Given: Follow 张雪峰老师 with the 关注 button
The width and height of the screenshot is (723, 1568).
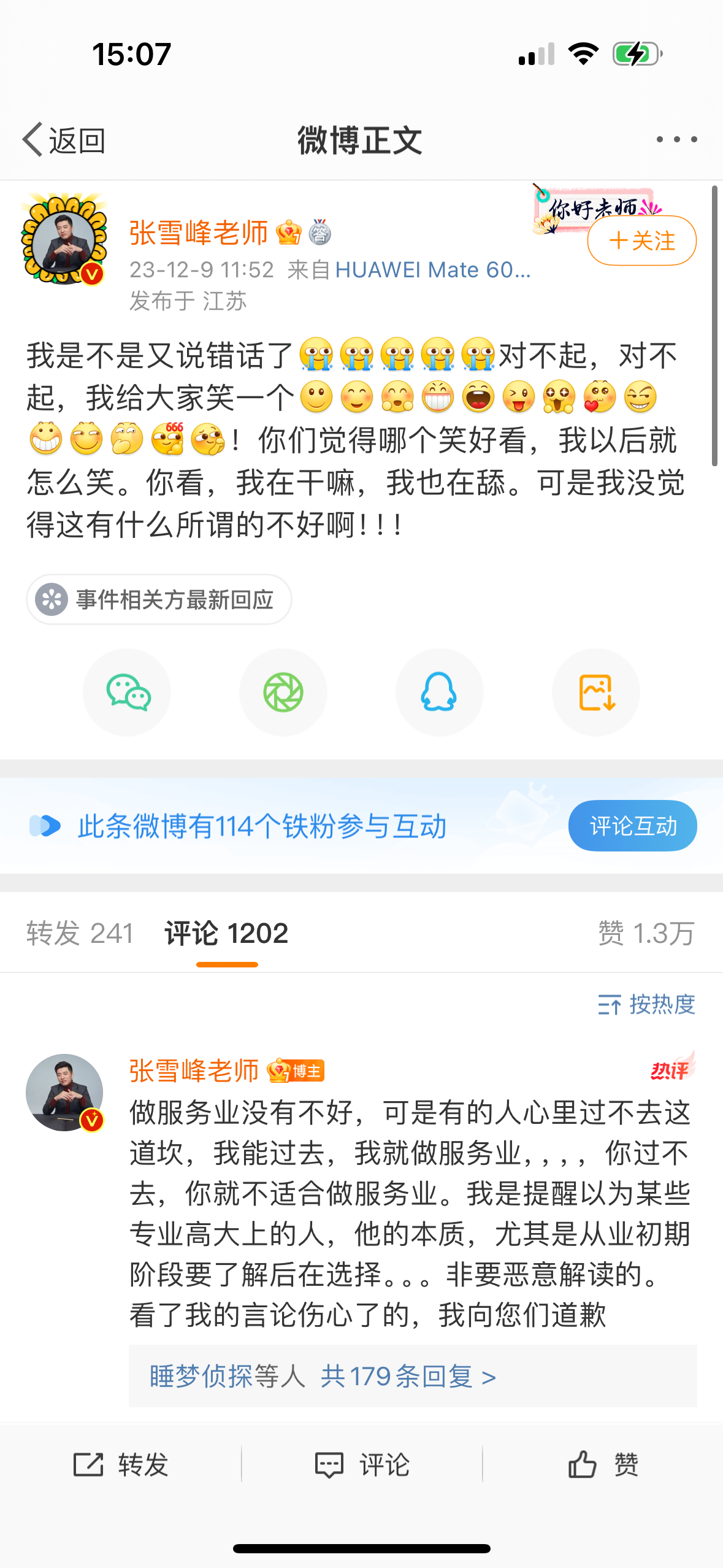Looking at the screenshot, I should (641, 240).
